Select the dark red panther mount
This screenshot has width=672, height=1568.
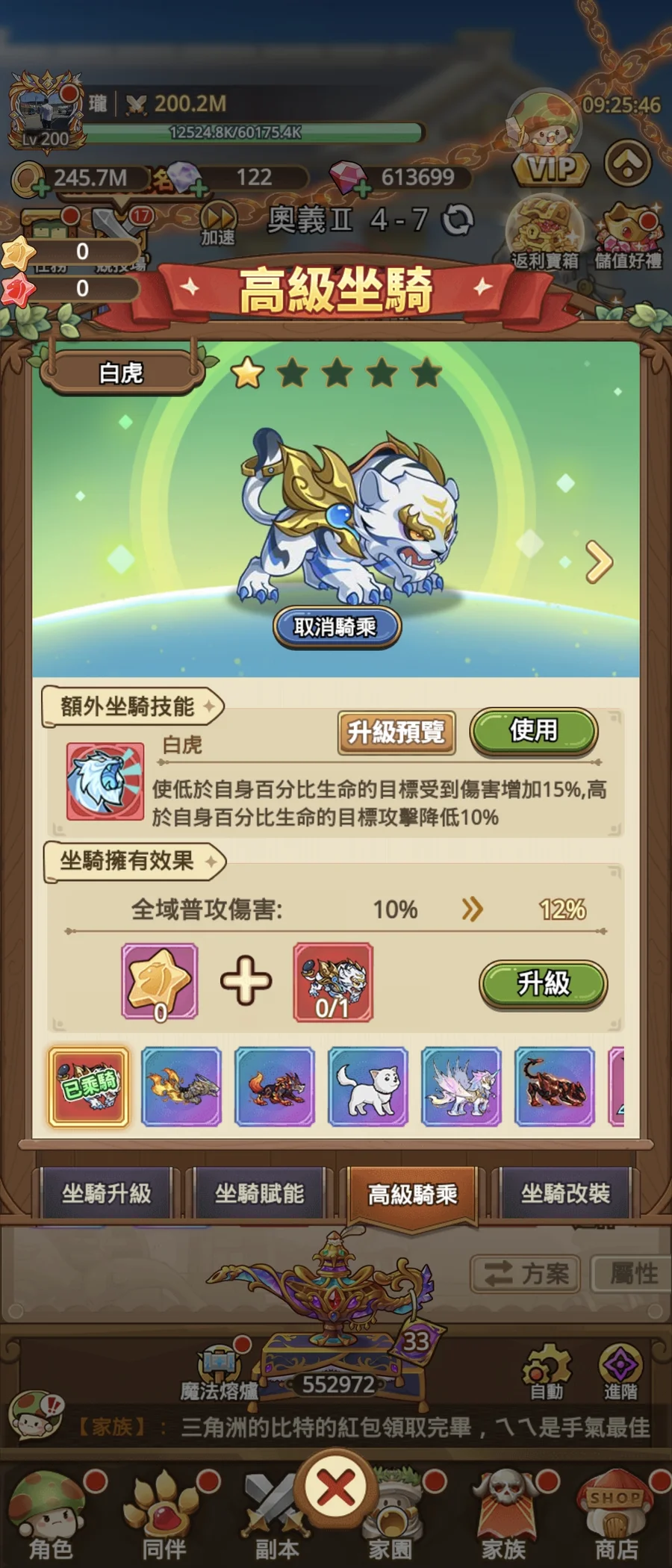point(555,1087)
